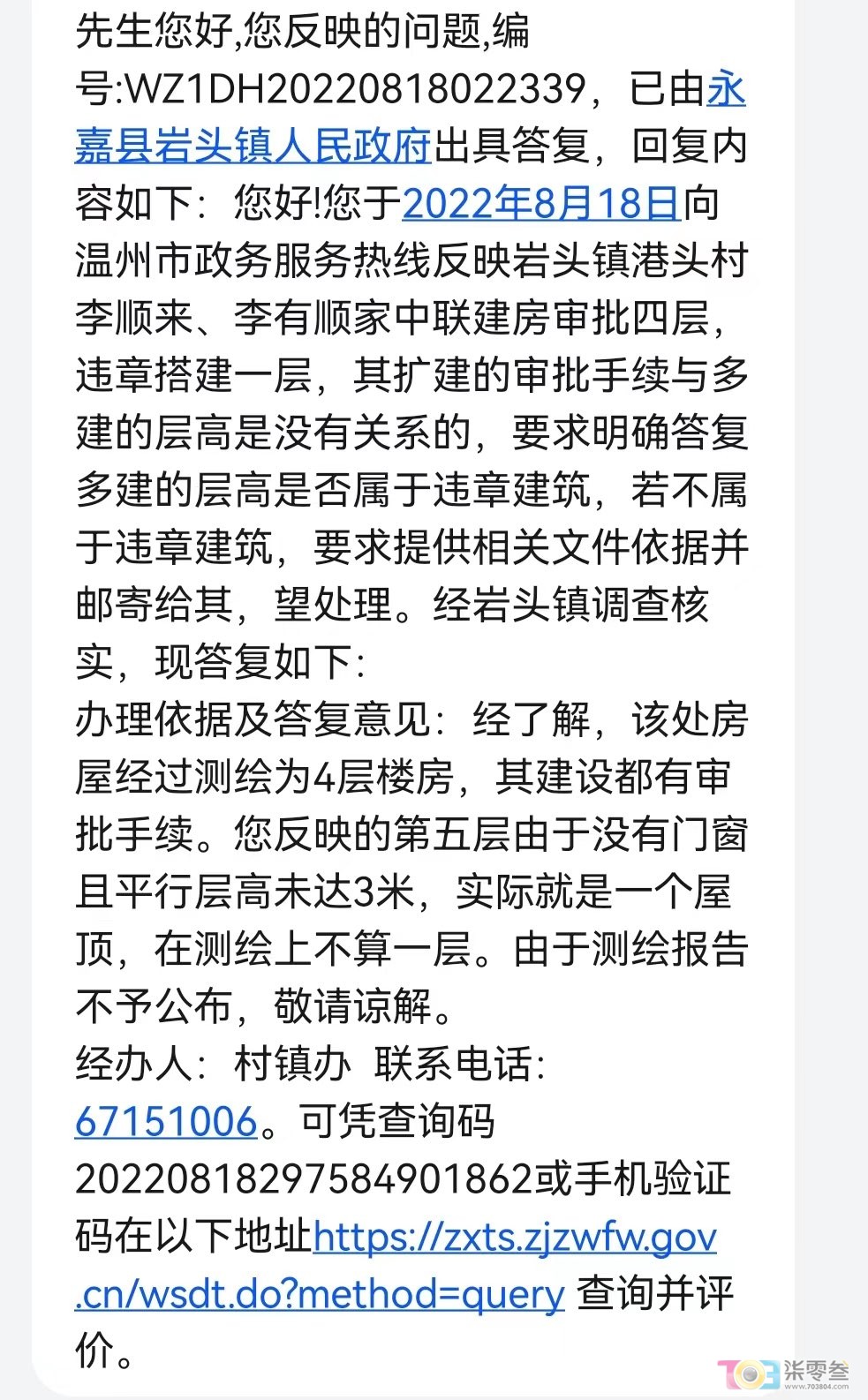Screen dimensions: 868x1400
Task: Tap the date link 2022年8月18日
Action: tap(540, 204)
